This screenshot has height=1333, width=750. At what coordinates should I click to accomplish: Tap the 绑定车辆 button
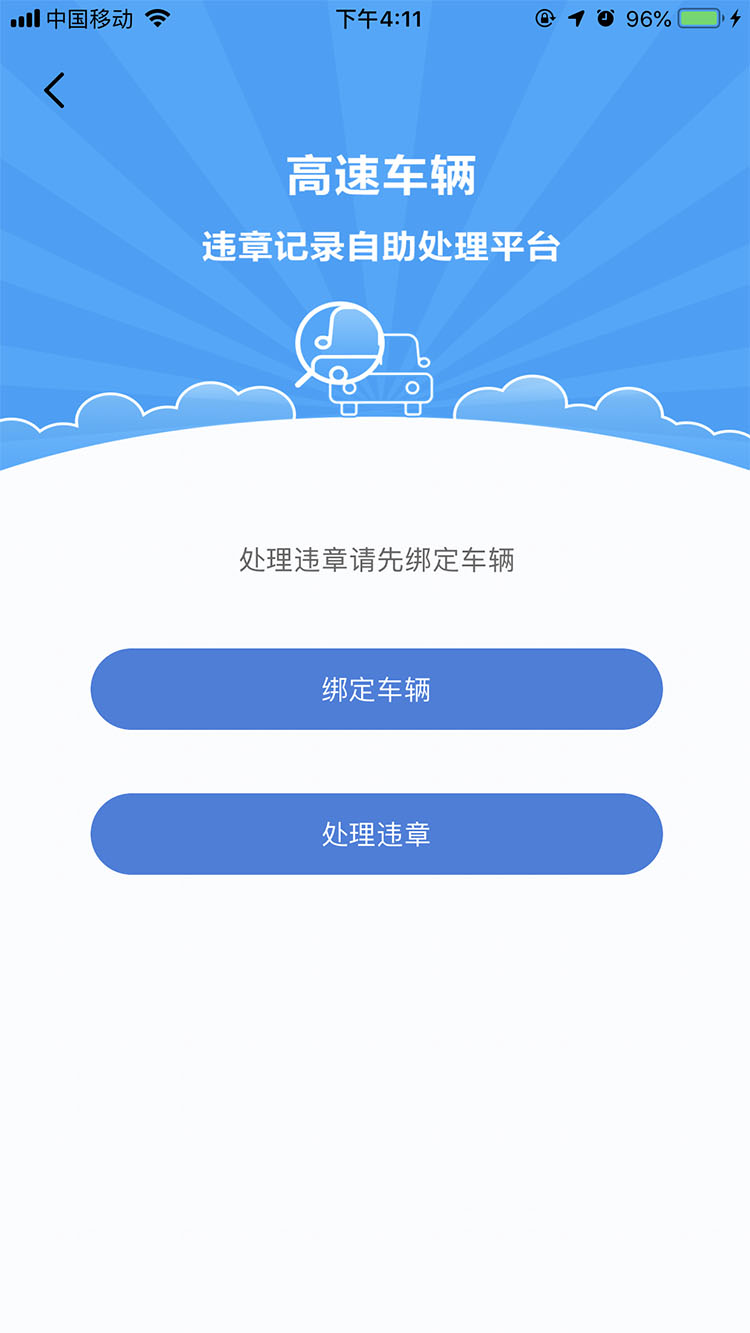pyautogui.click(x=375, y=688)
